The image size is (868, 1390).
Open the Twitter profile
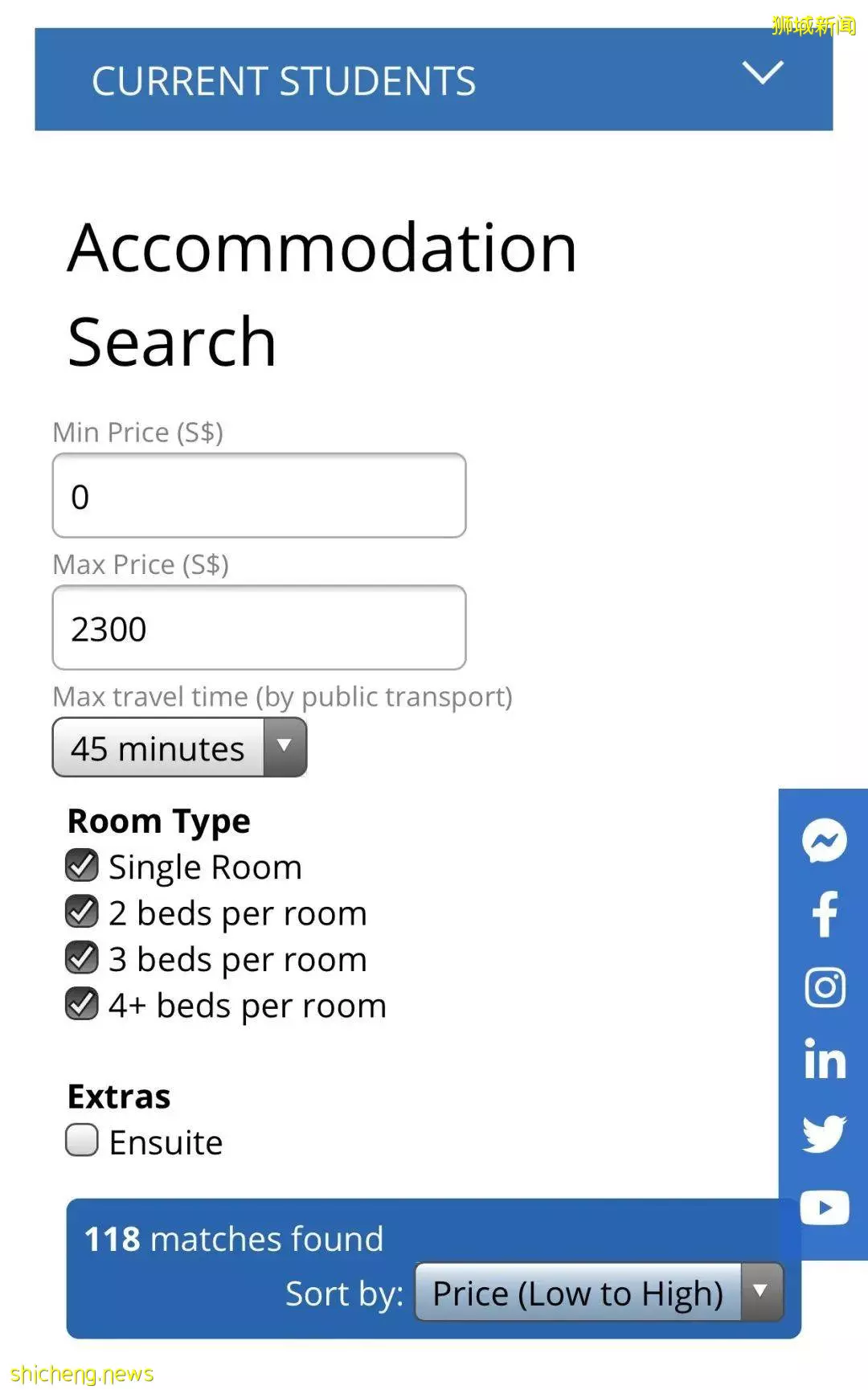pyautogui.click(x=825, y=1134)
